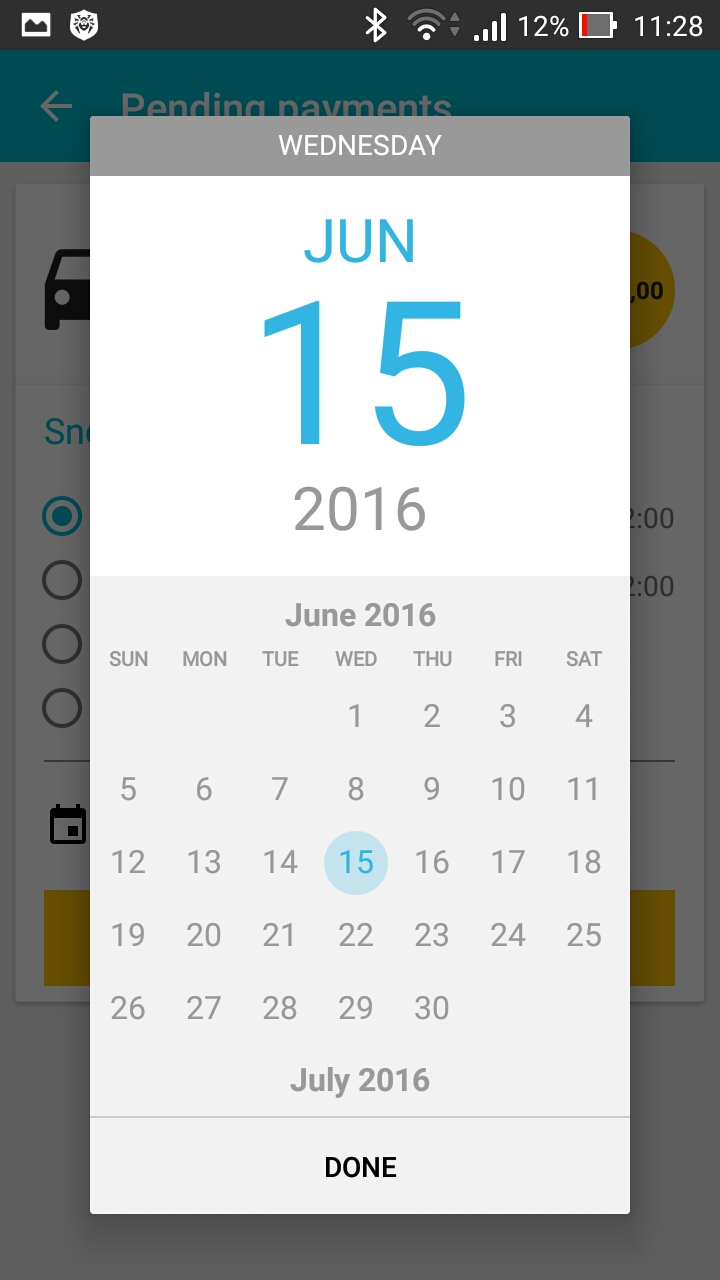Confirm the date with DONE
Screen dimensions: 720x1280
coord(360,1166)
